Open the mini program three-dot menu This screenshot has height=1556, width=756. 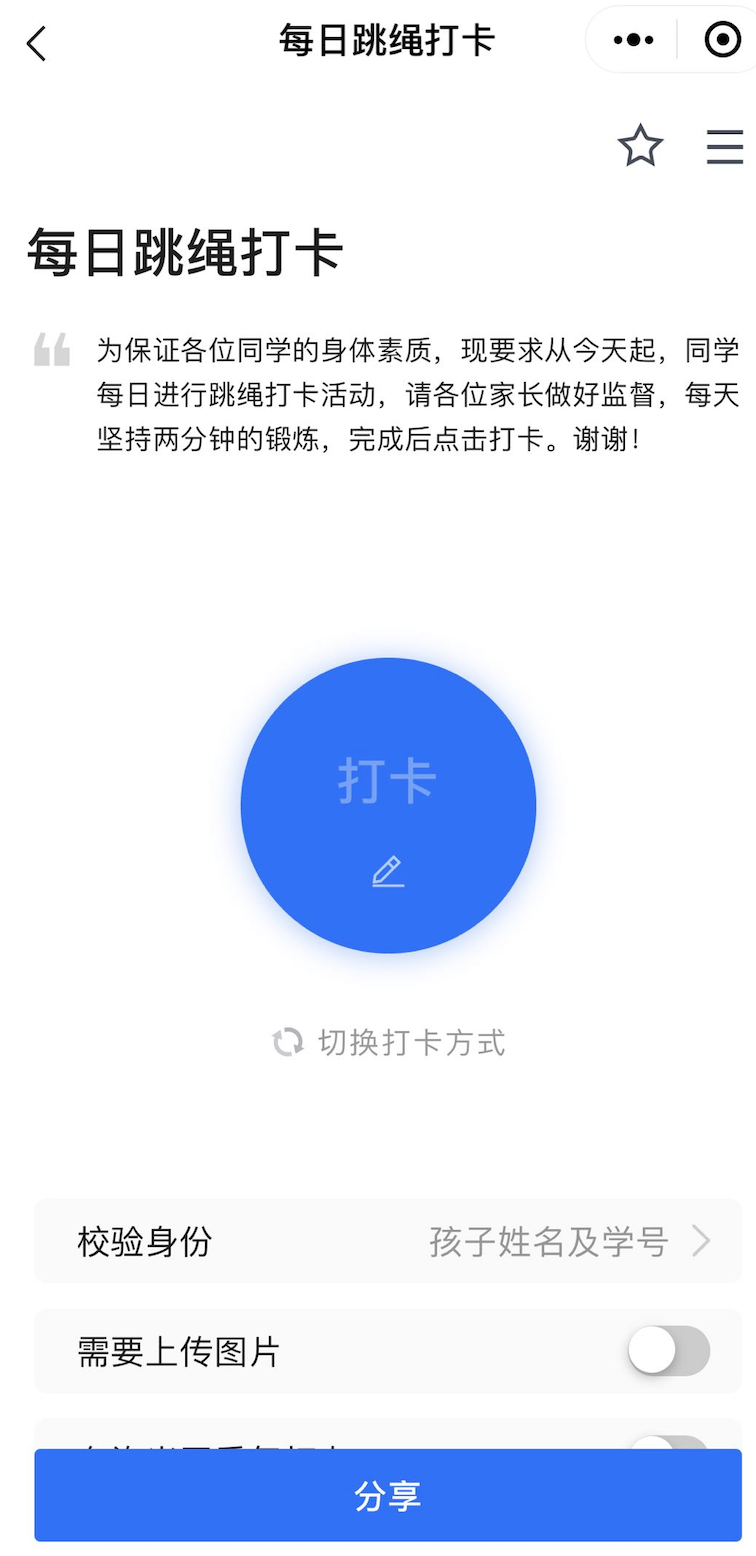(633, 40)
